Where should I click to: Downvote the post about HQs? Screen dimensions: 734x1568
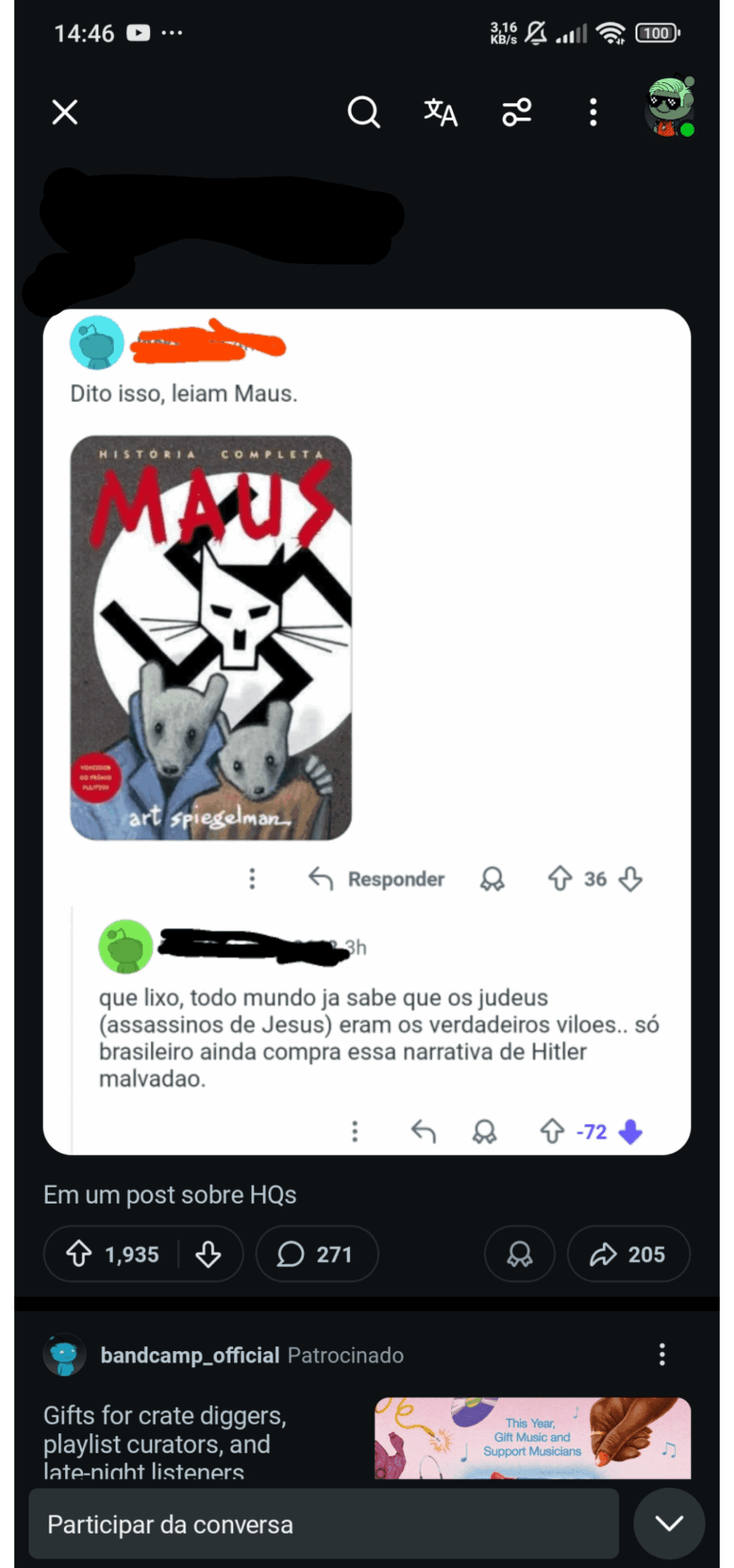(x=208, y=1254)
